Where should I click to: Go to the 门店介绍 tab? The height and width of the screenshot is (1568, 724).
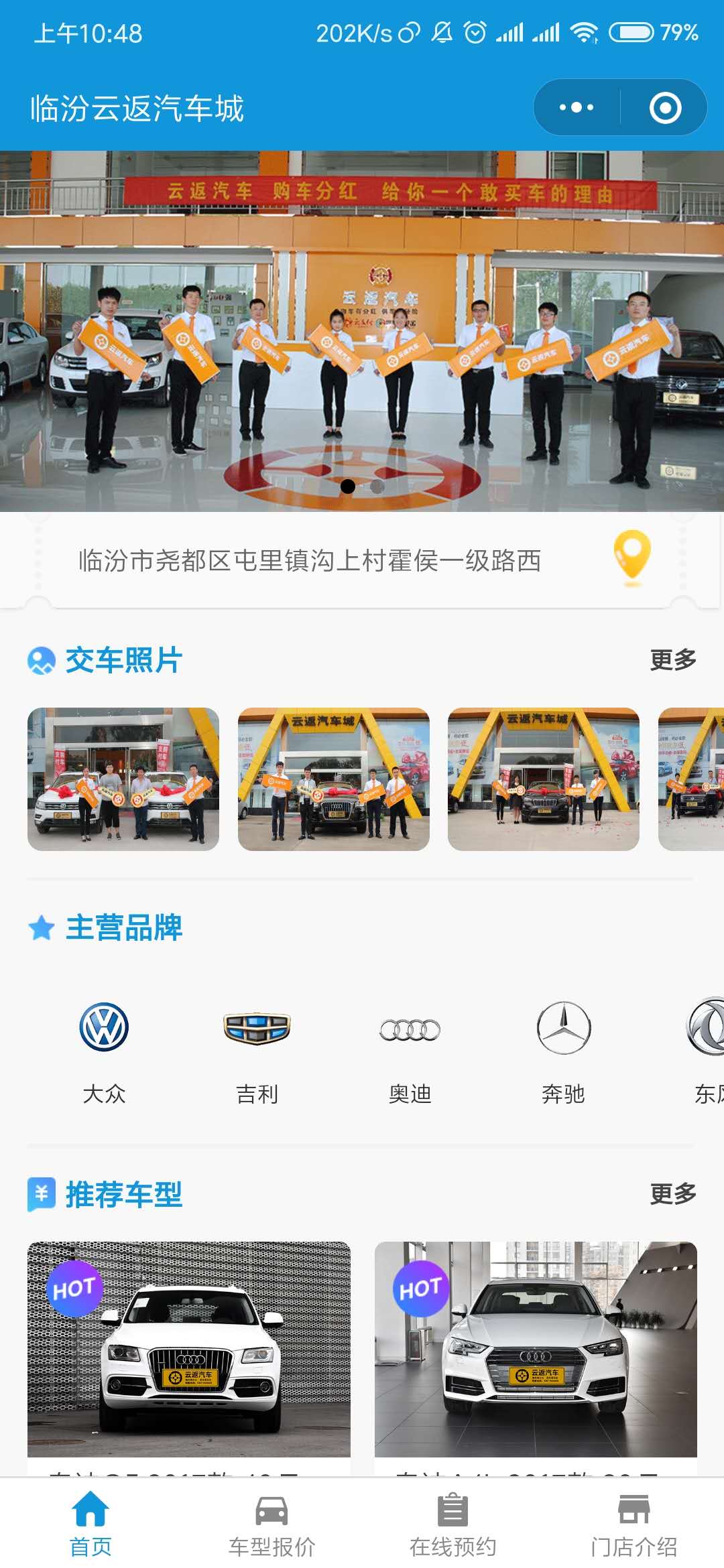633,1524
